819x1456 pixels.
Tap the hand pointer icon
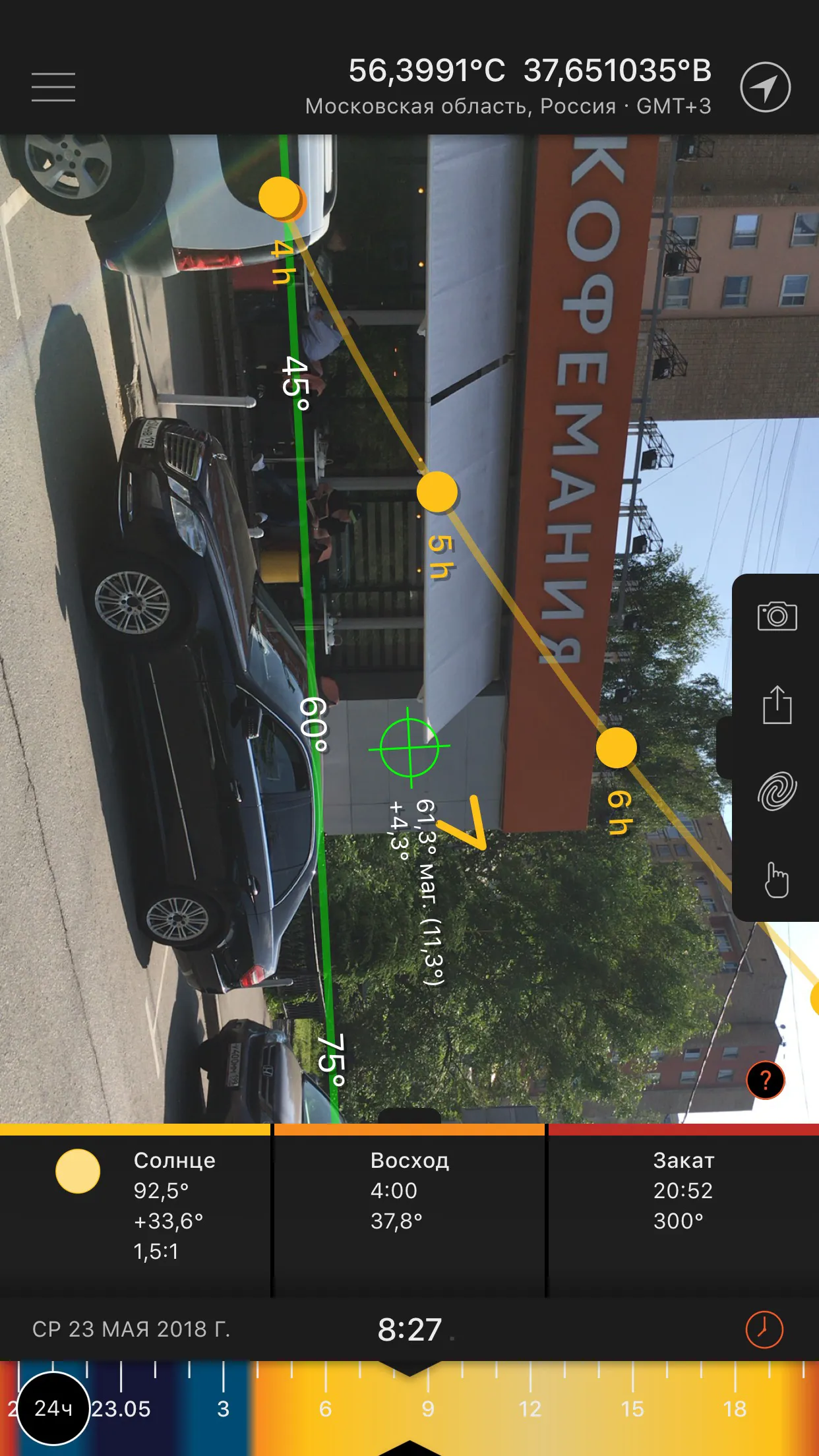coord(776,879)
